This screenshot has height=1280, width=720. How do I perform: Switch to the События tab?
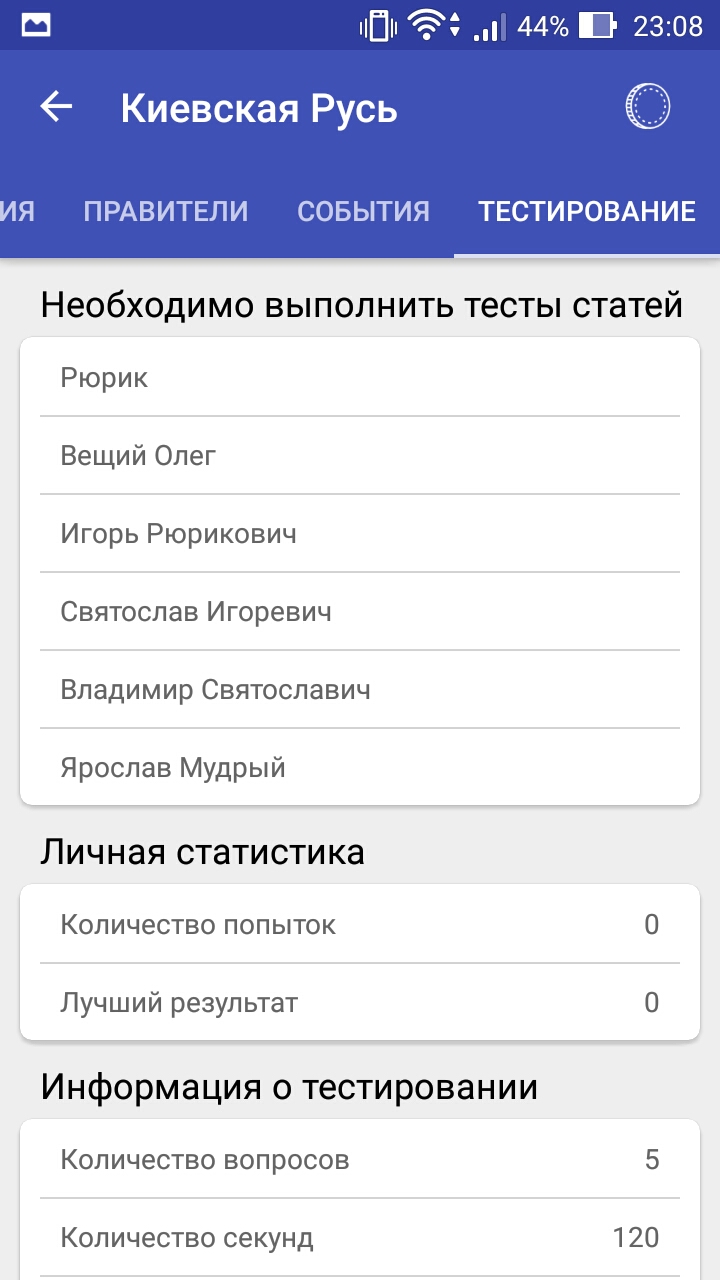click(363, 211)
